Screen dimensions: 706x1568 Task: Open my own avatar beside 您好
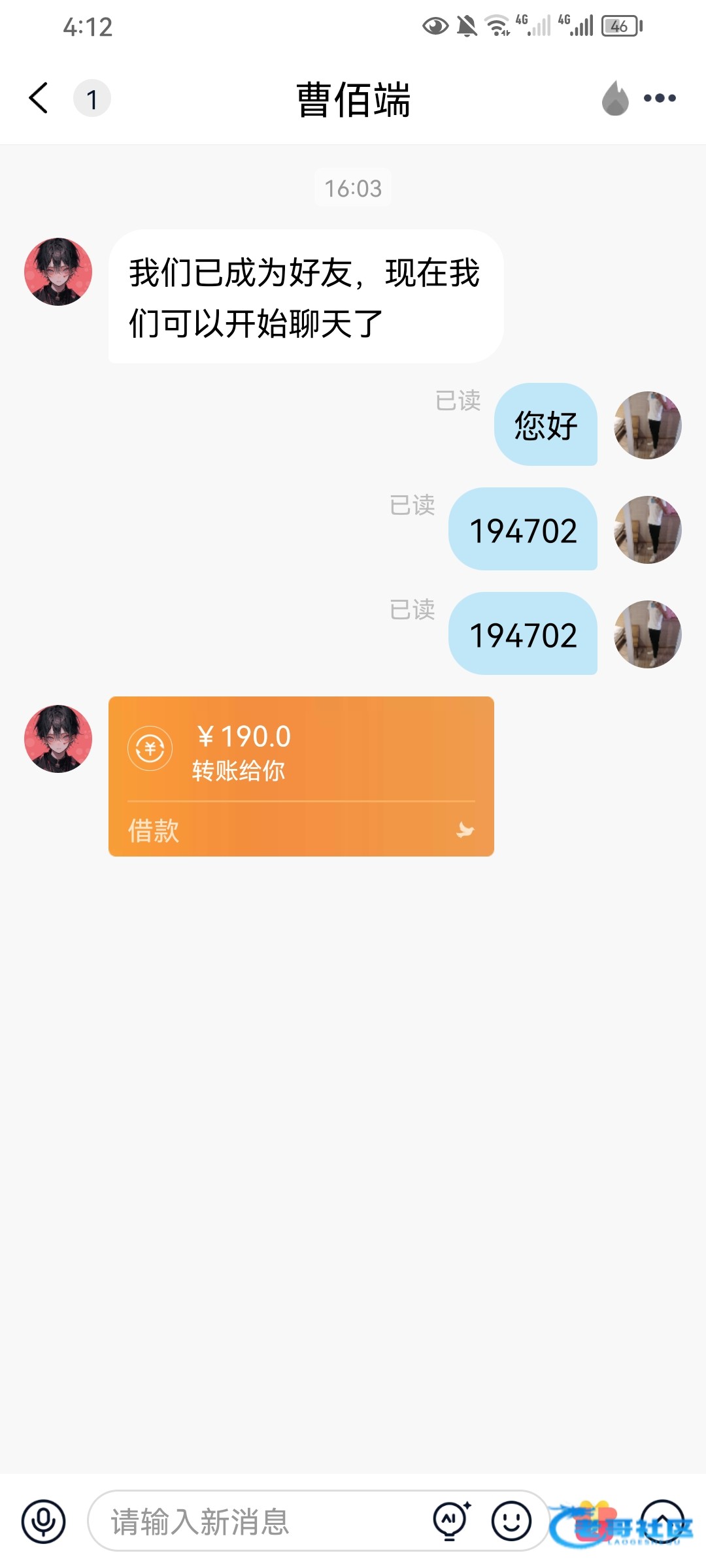[x=648, y=425]
